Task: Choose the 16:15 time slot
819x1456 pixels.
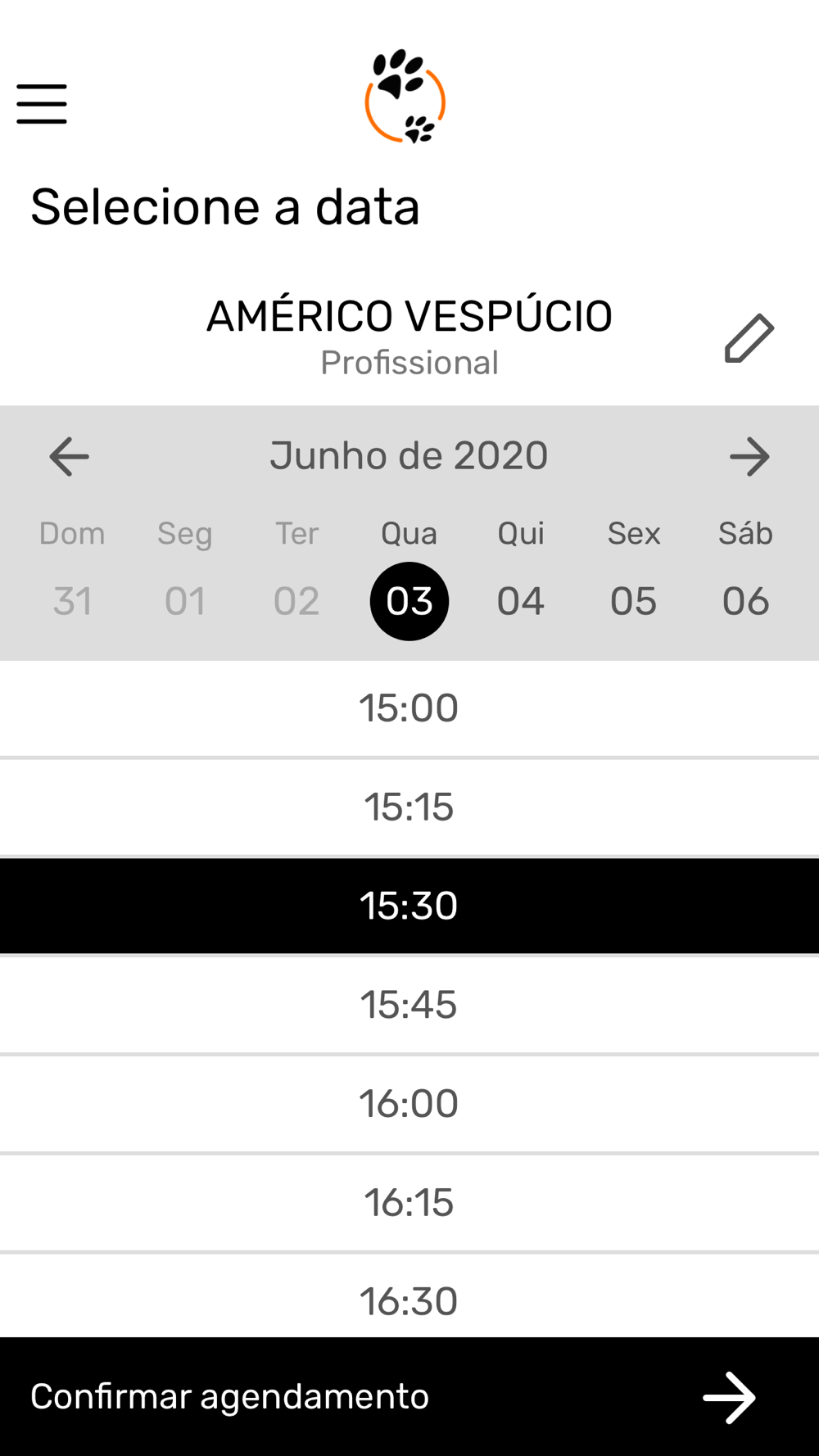Action: coord(409,1203)
